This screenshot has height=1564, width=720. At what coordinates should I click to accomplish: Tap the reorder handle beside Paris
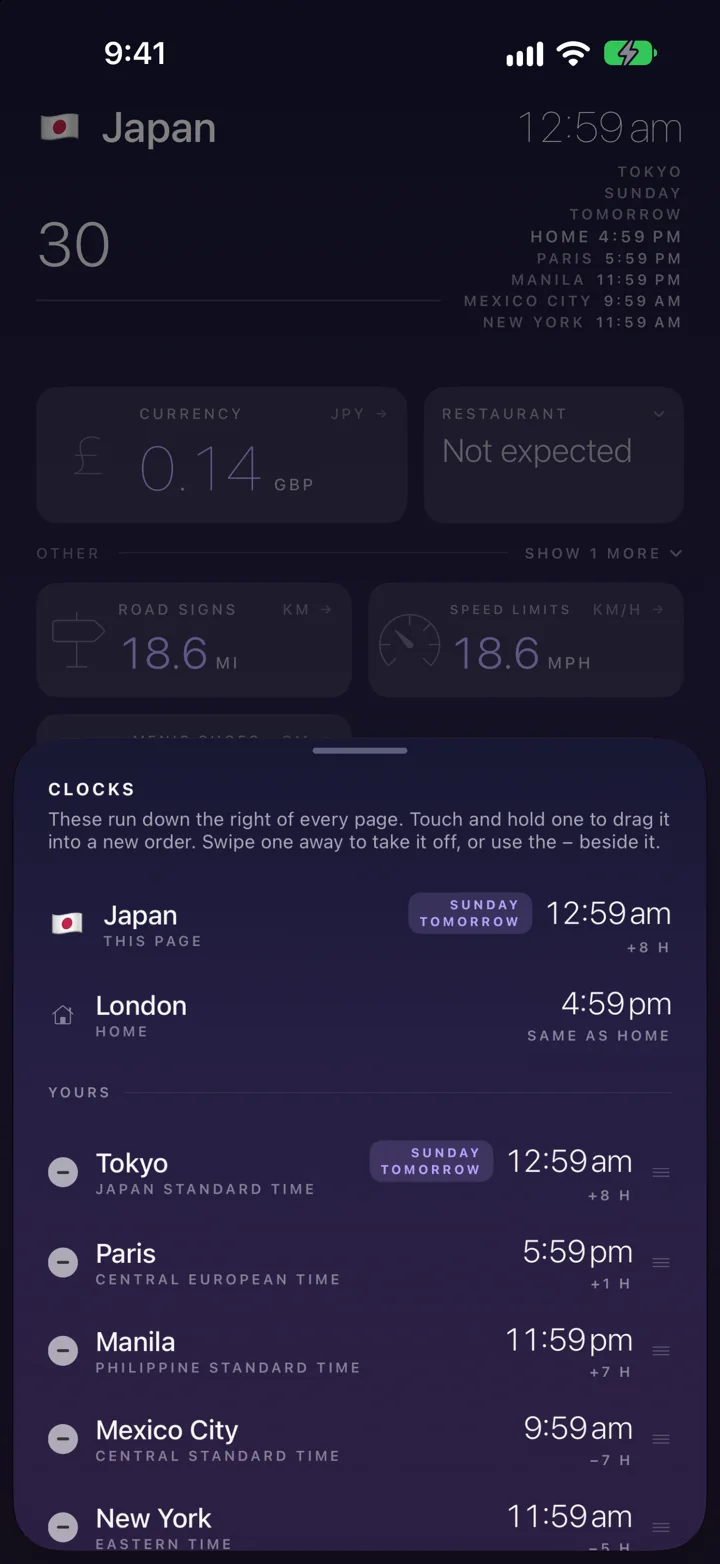[660, 1262]
